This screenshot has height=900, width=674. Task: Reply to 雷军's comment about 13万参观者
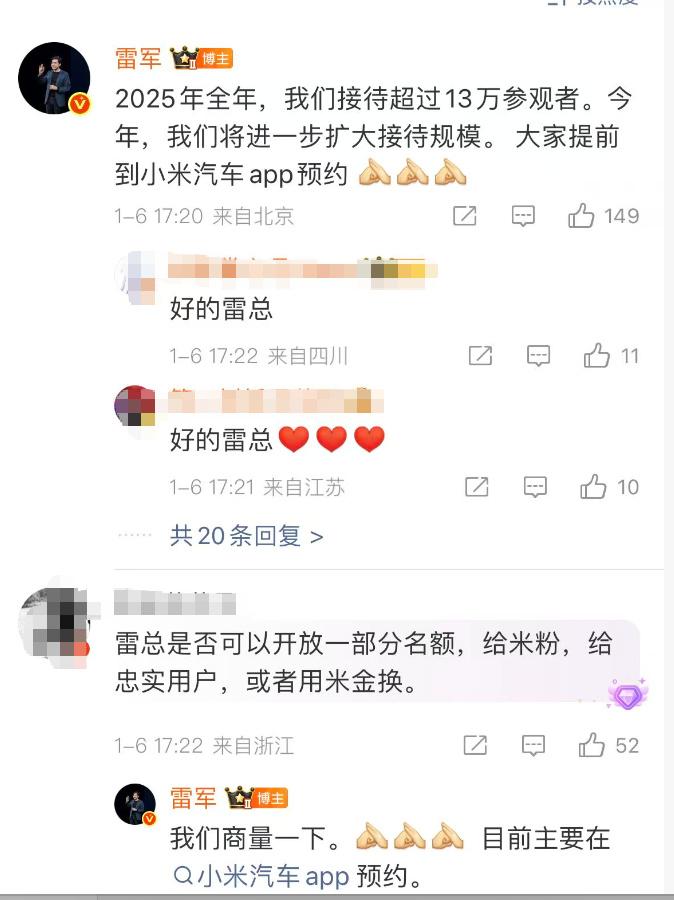click(523, 216)
